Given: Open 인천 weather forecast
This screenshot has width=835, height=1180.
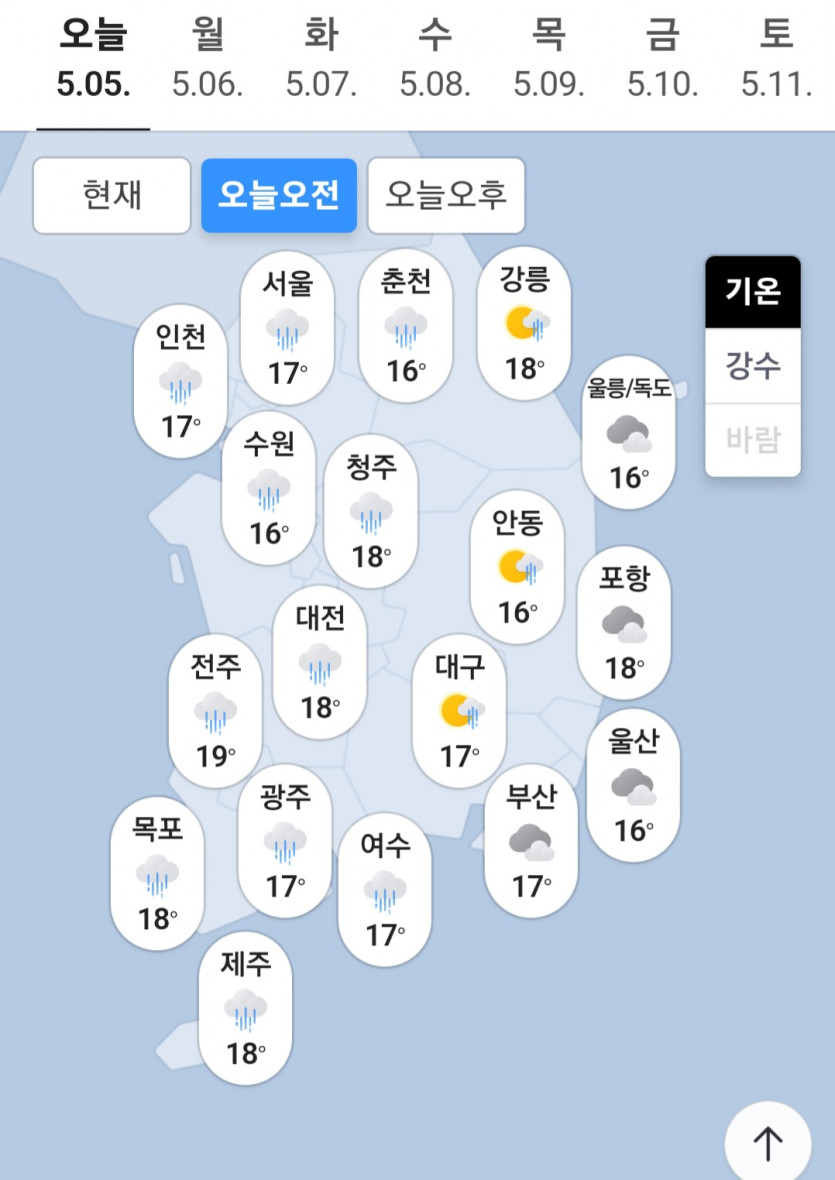Looking at the screenshot, I should (180, 381).
